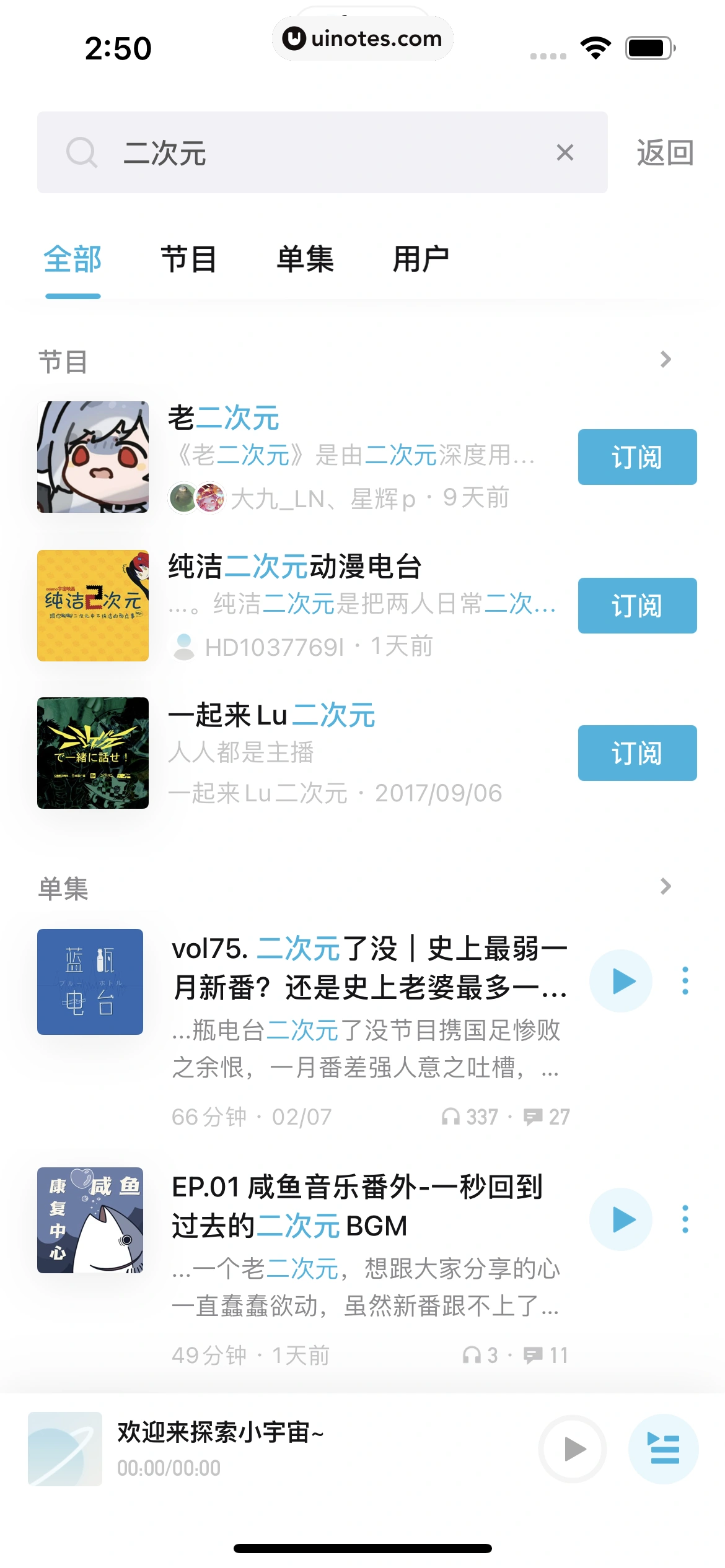Switch to the 单集 tab
725x1568 pixels.
point(306,260)
